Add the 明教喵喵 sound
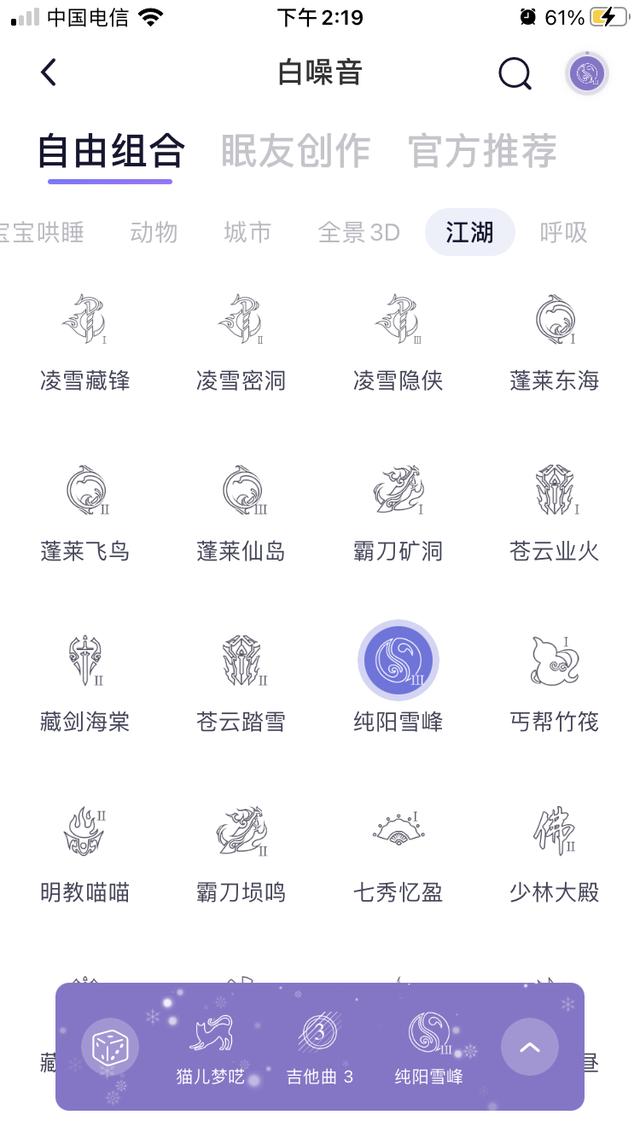This screenshot has height=1138, width=640. pyautogui.click(x=85, y=855)
